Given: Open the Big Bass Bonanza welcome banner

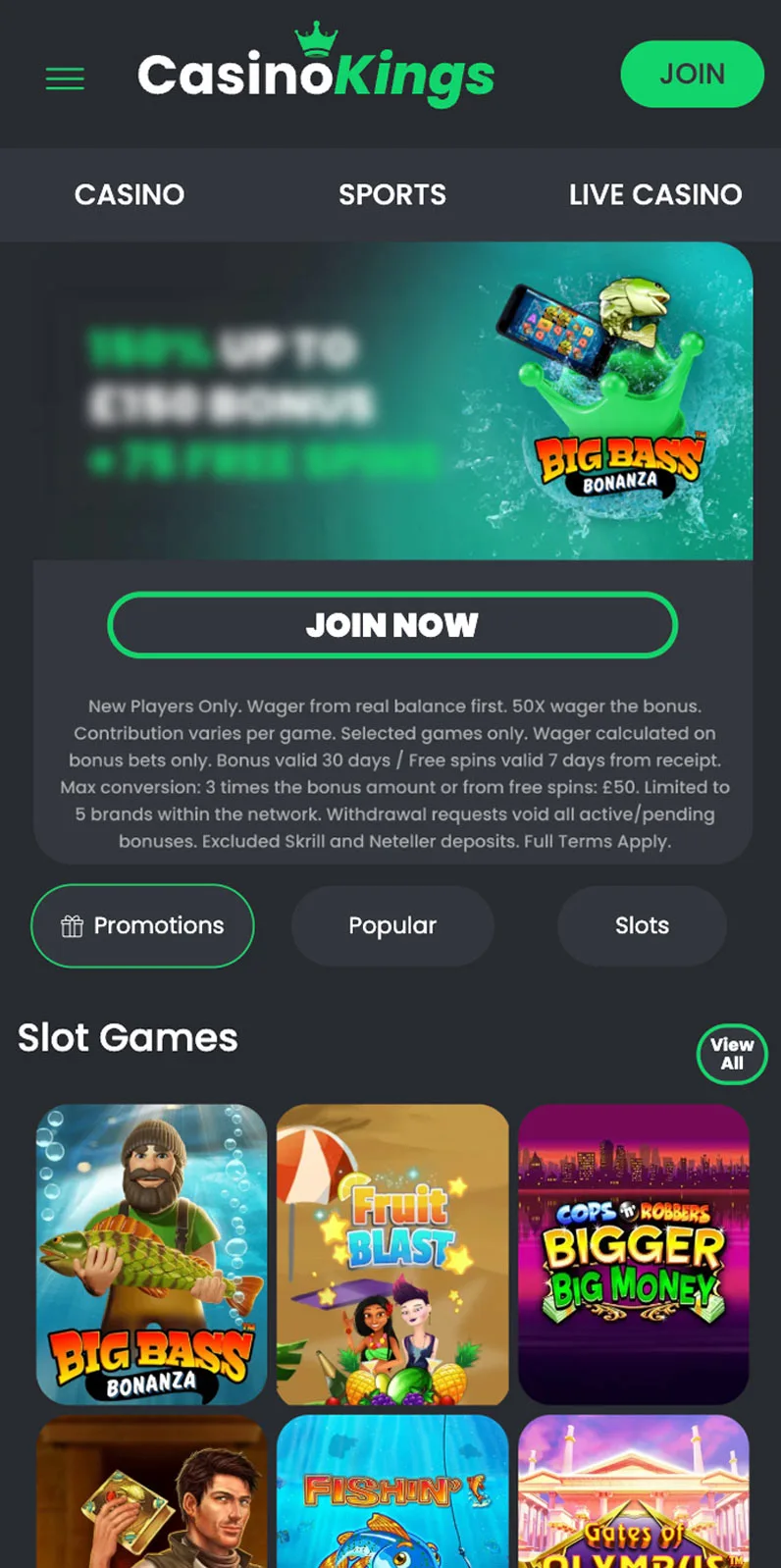Looking at the screenshot, I should [x=392, y=401].
